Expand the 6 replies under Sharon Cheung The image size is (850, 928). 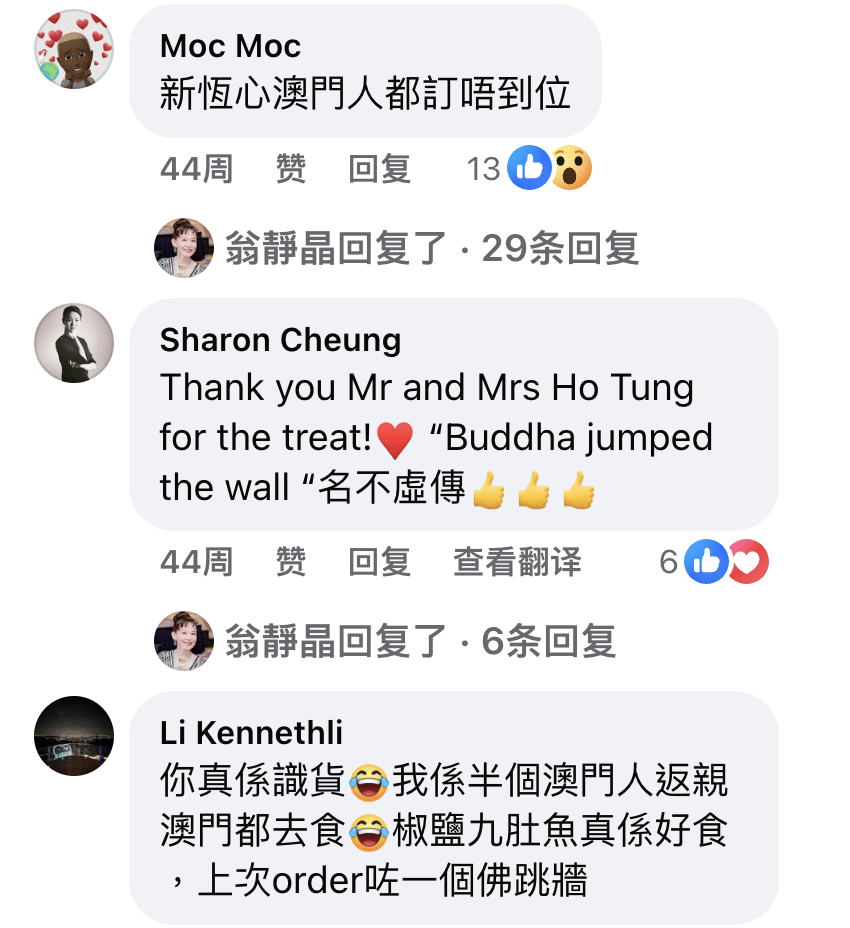(x=420, y=641)
